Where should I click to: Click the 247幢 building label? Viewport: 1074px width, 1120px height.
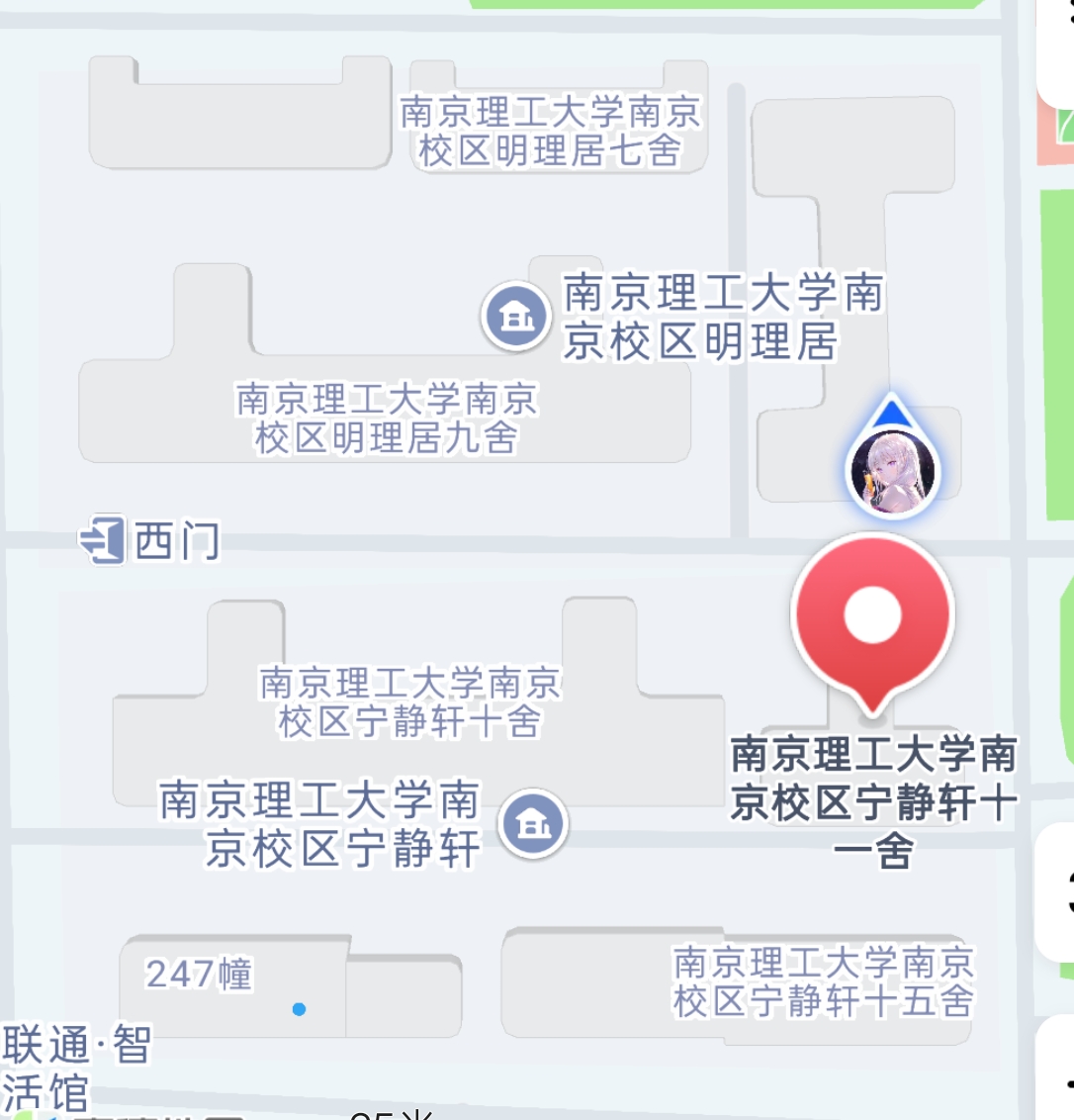pyautogui.click(x=197, y=976)
